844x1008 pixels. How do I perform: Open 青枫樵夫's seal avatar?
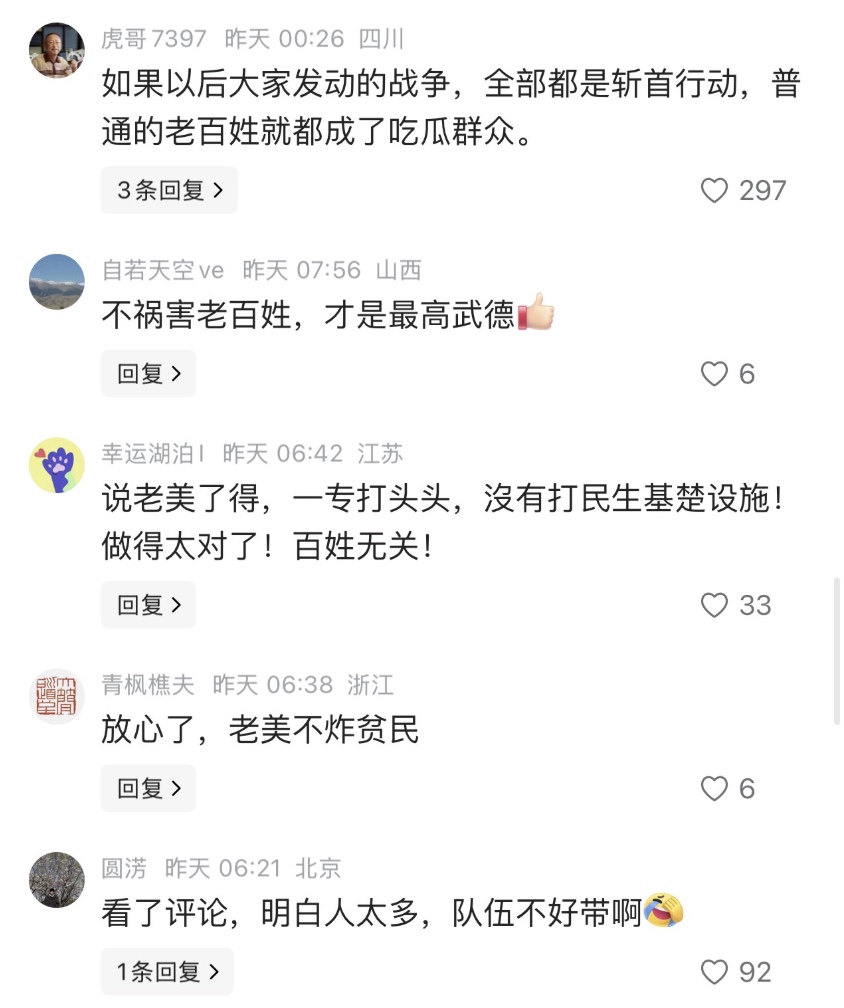tap(56, 696)
